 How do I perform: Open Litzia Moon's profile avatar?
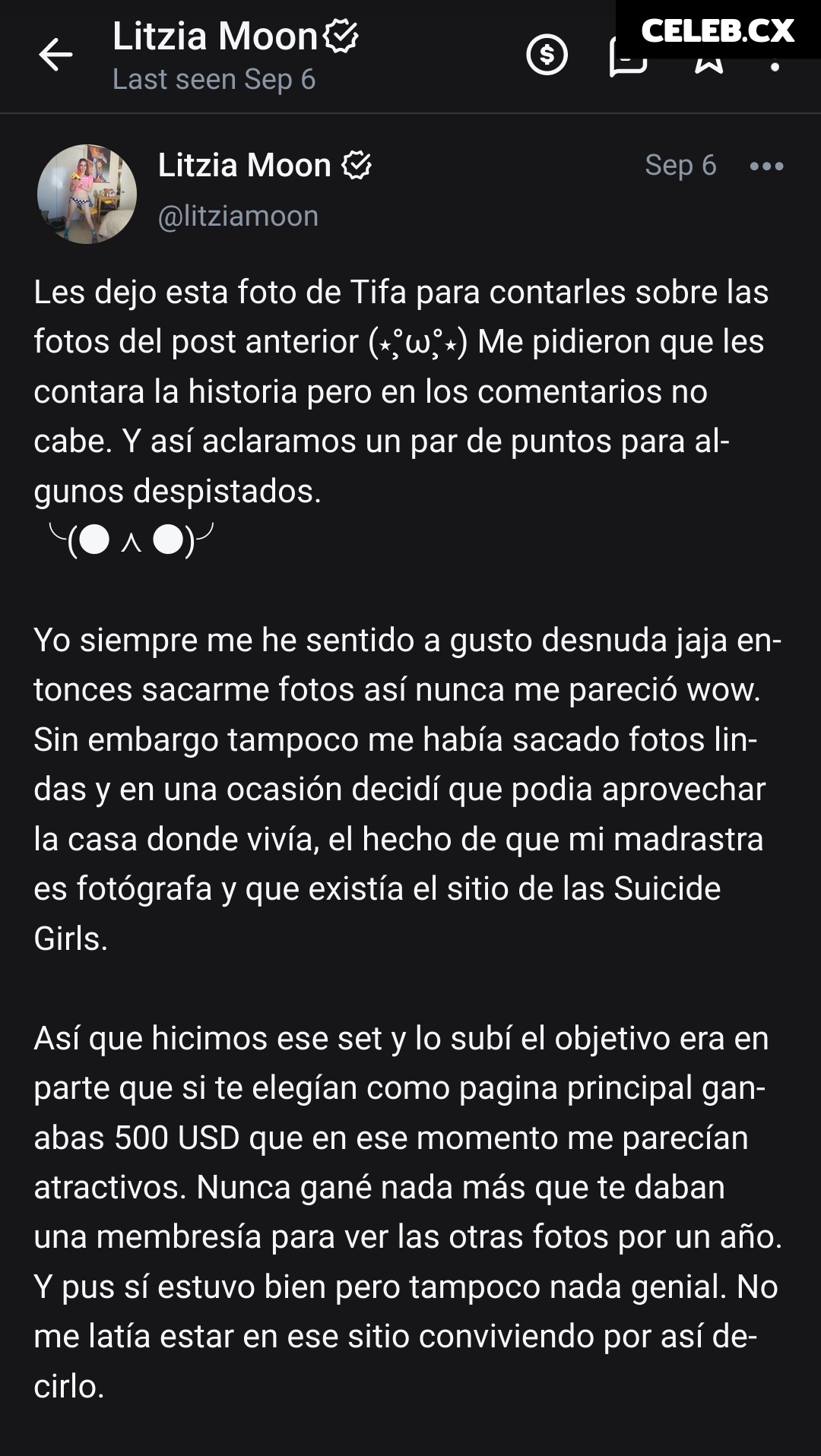[x=87, y=194]
